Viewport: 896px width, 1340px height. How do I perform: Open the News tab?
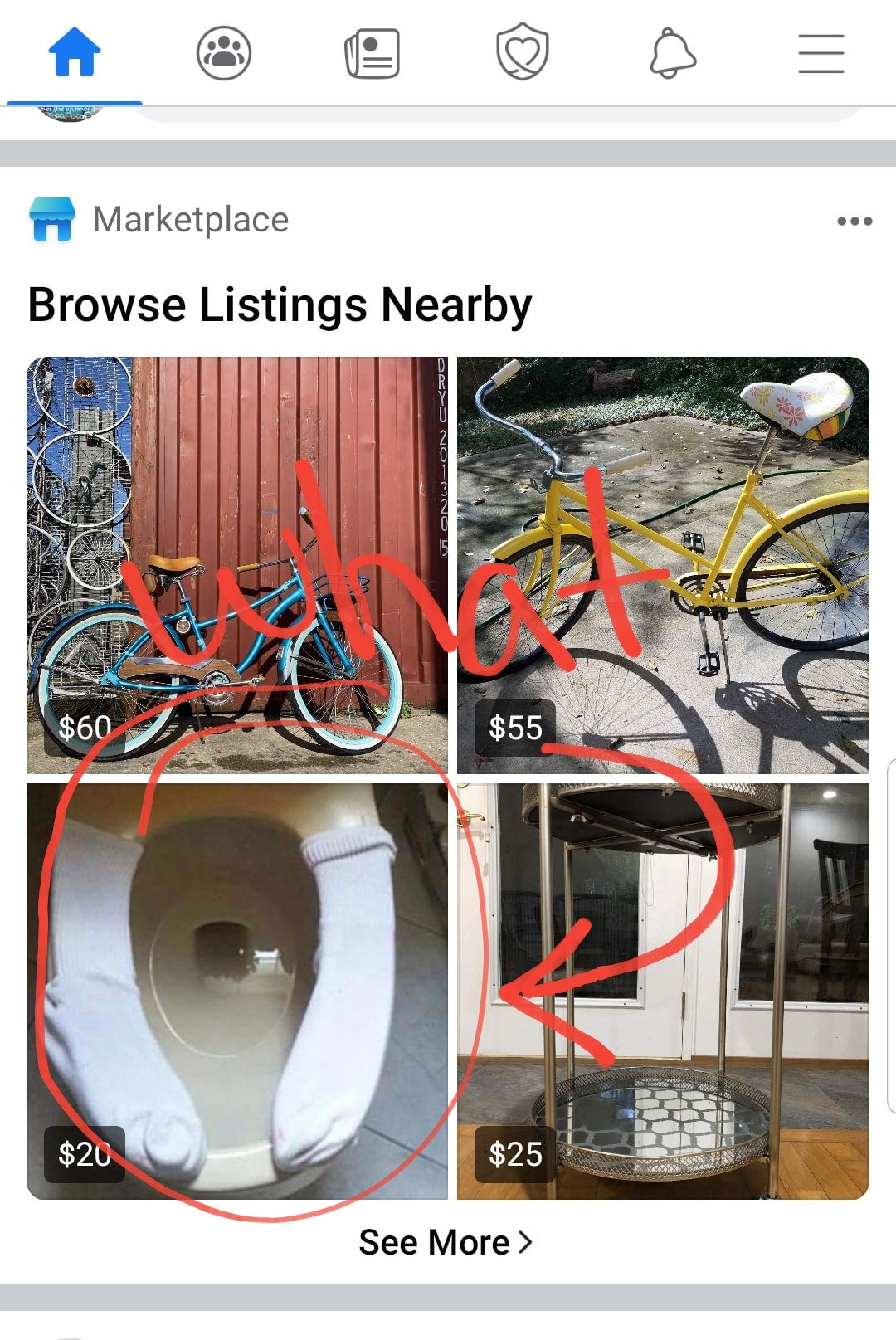point(373,53)
